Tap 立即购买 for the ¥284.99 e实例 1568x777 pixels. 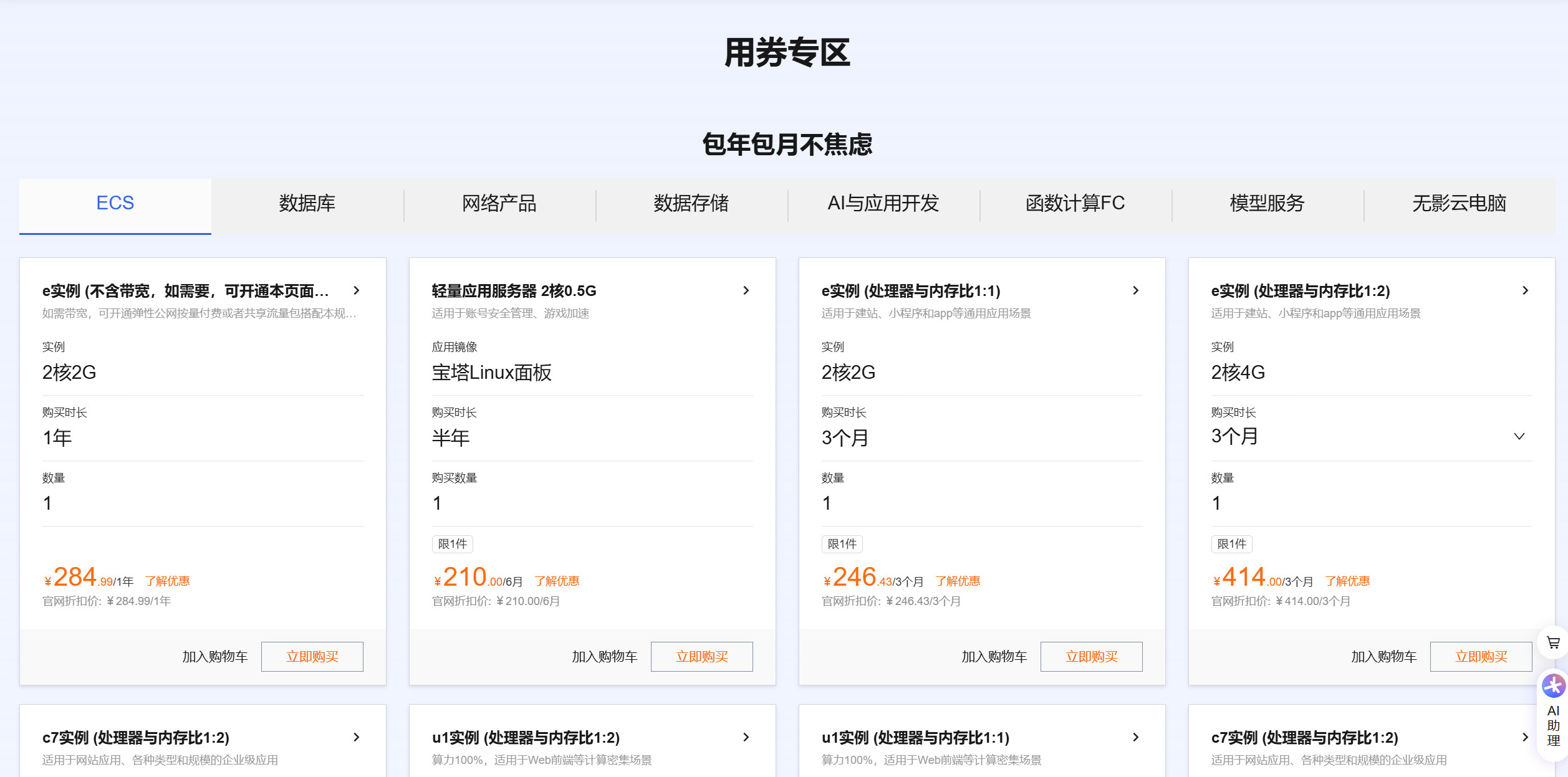click(312, 657)
